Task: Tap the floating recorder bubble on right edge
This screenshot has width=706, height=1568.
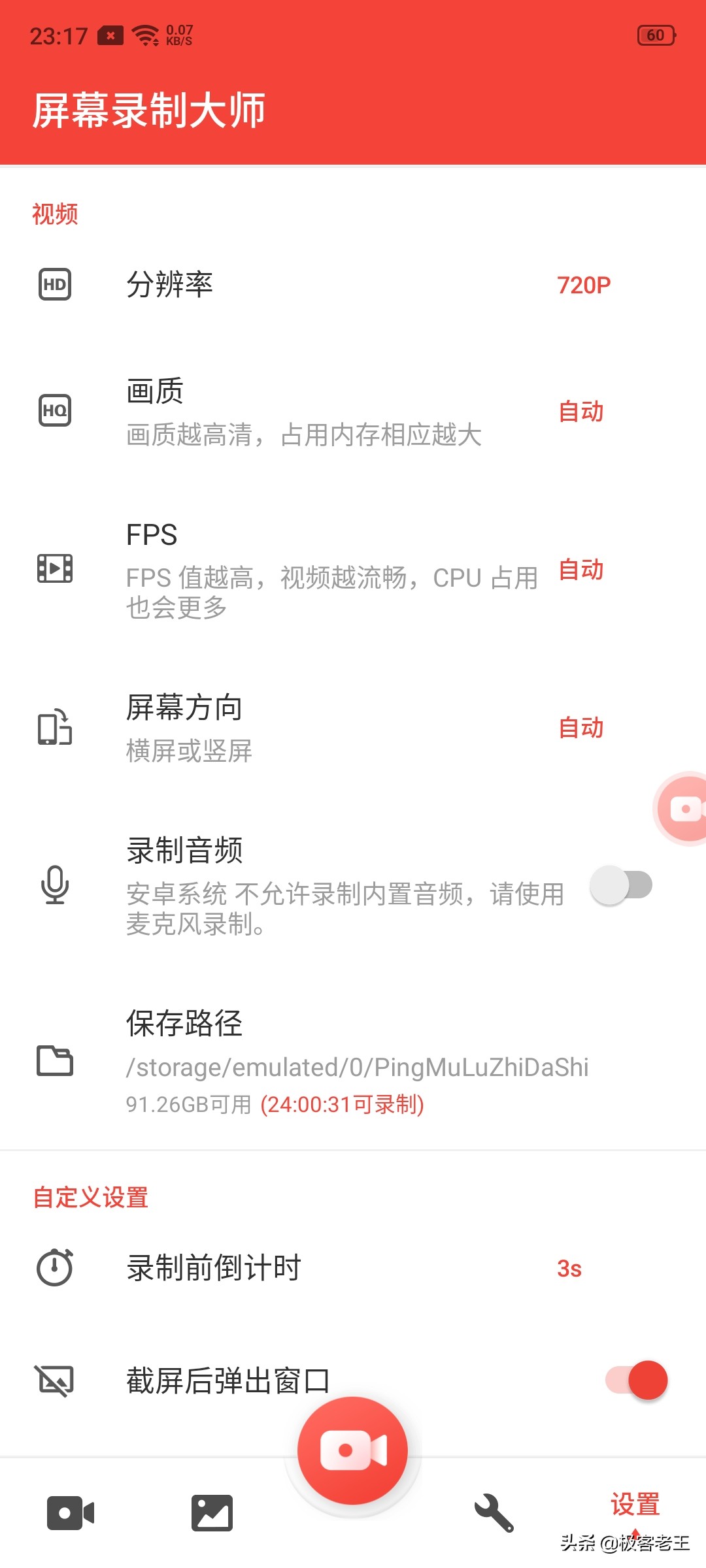Action: 683,808
